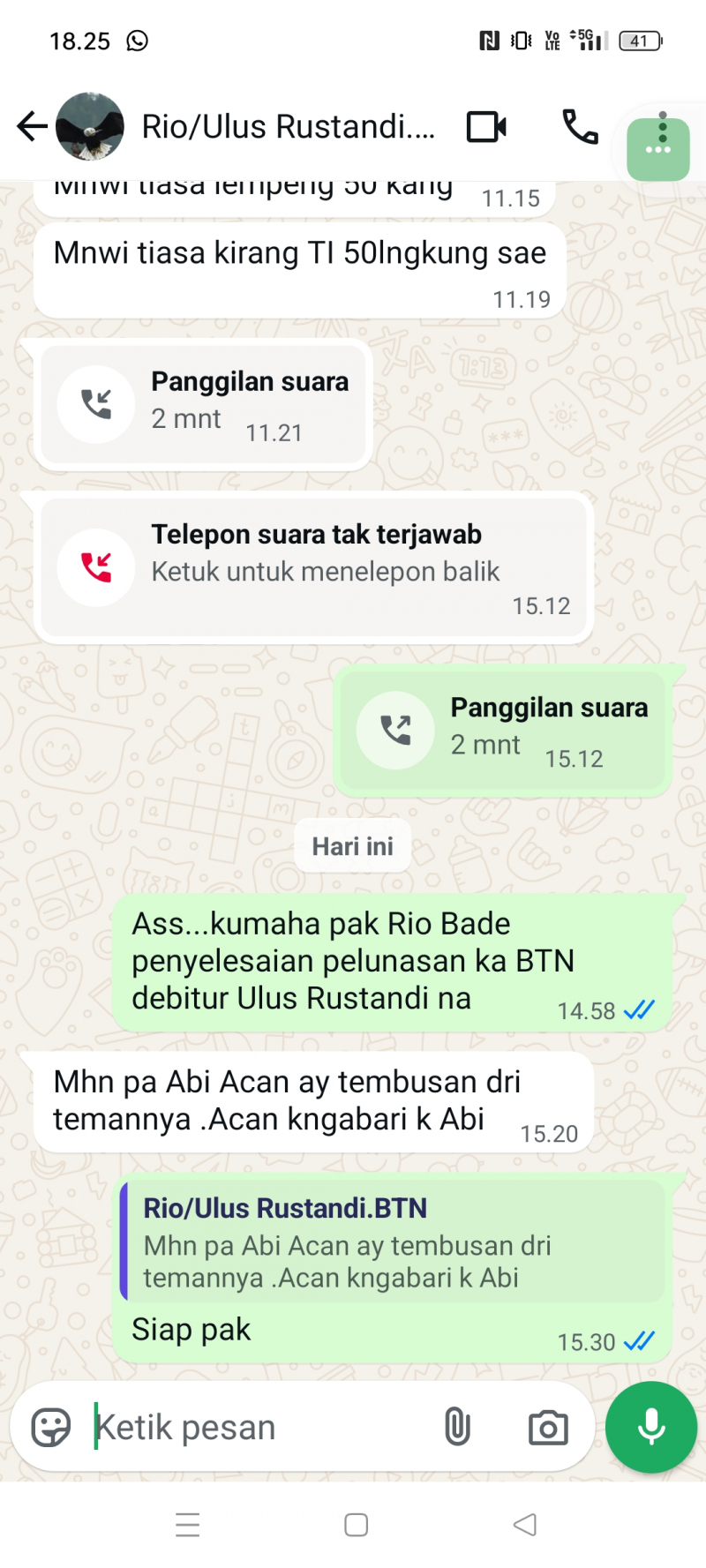Viewport: 706px width, 1568px height.
Task: Jump to quoted message in Siap pak reply
Action: coord(393,1242)
